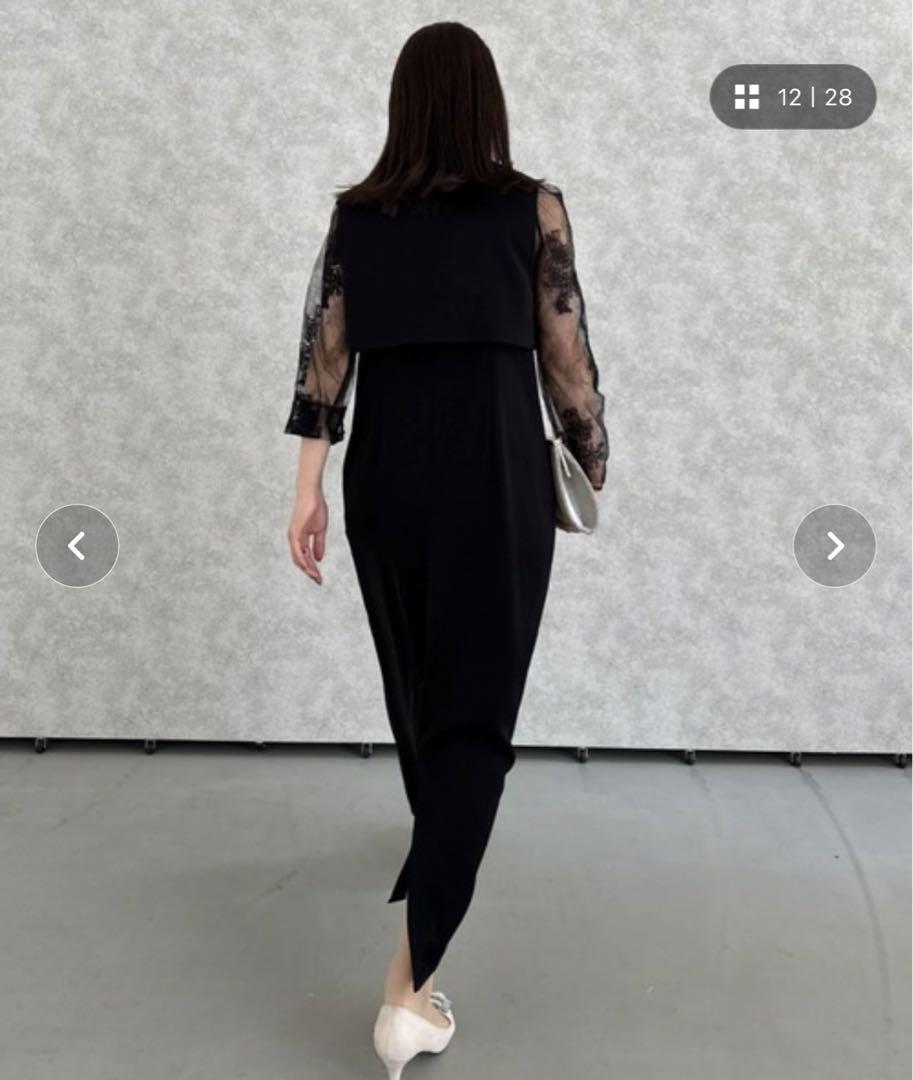Open the photo grid view 12 | 28

(793, 97)
